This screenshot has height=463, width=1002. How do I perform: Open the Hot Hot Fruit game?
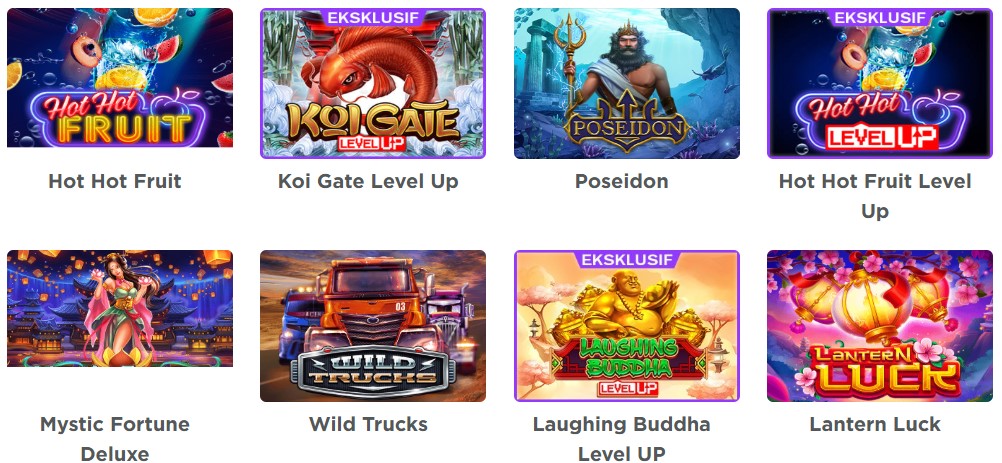point(120,78)
